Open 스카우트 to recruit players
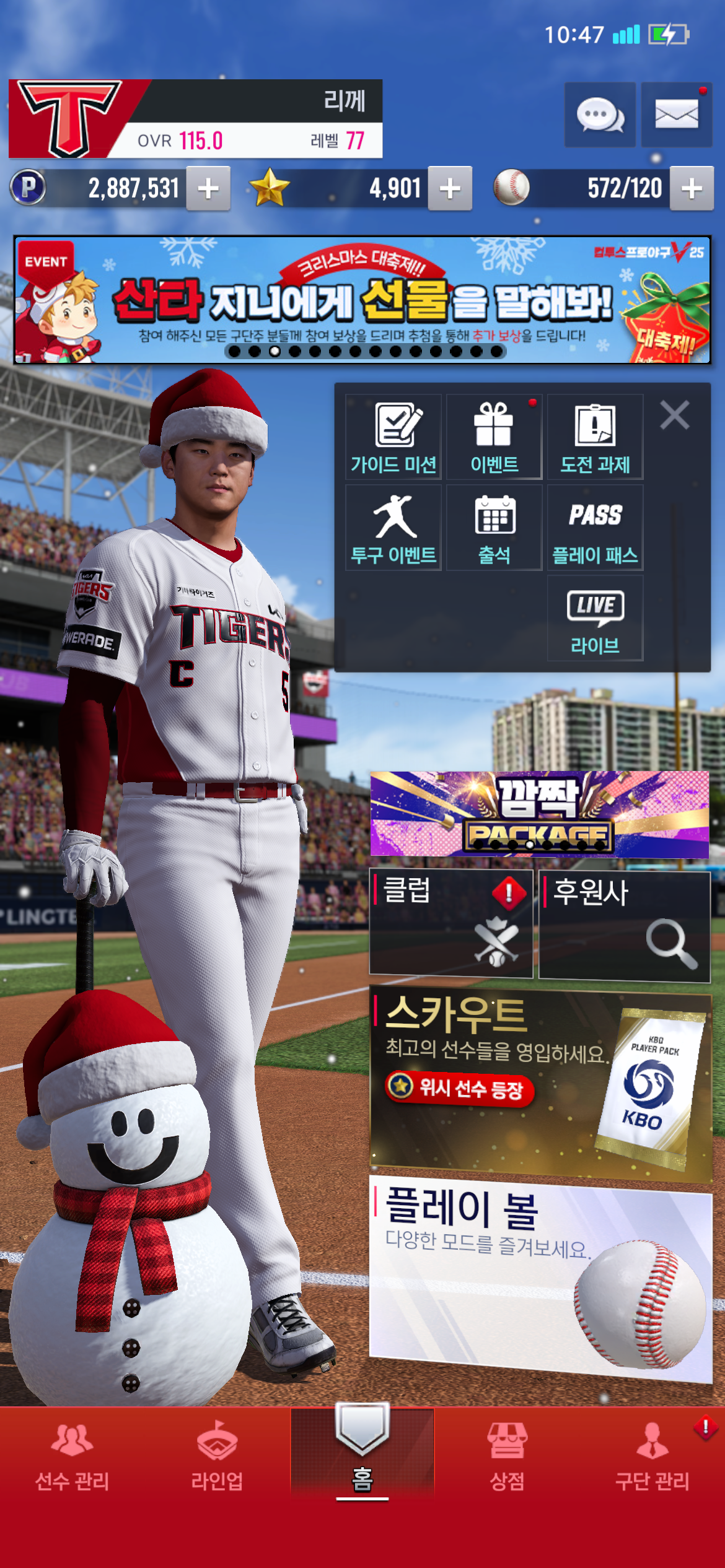 540,1084
